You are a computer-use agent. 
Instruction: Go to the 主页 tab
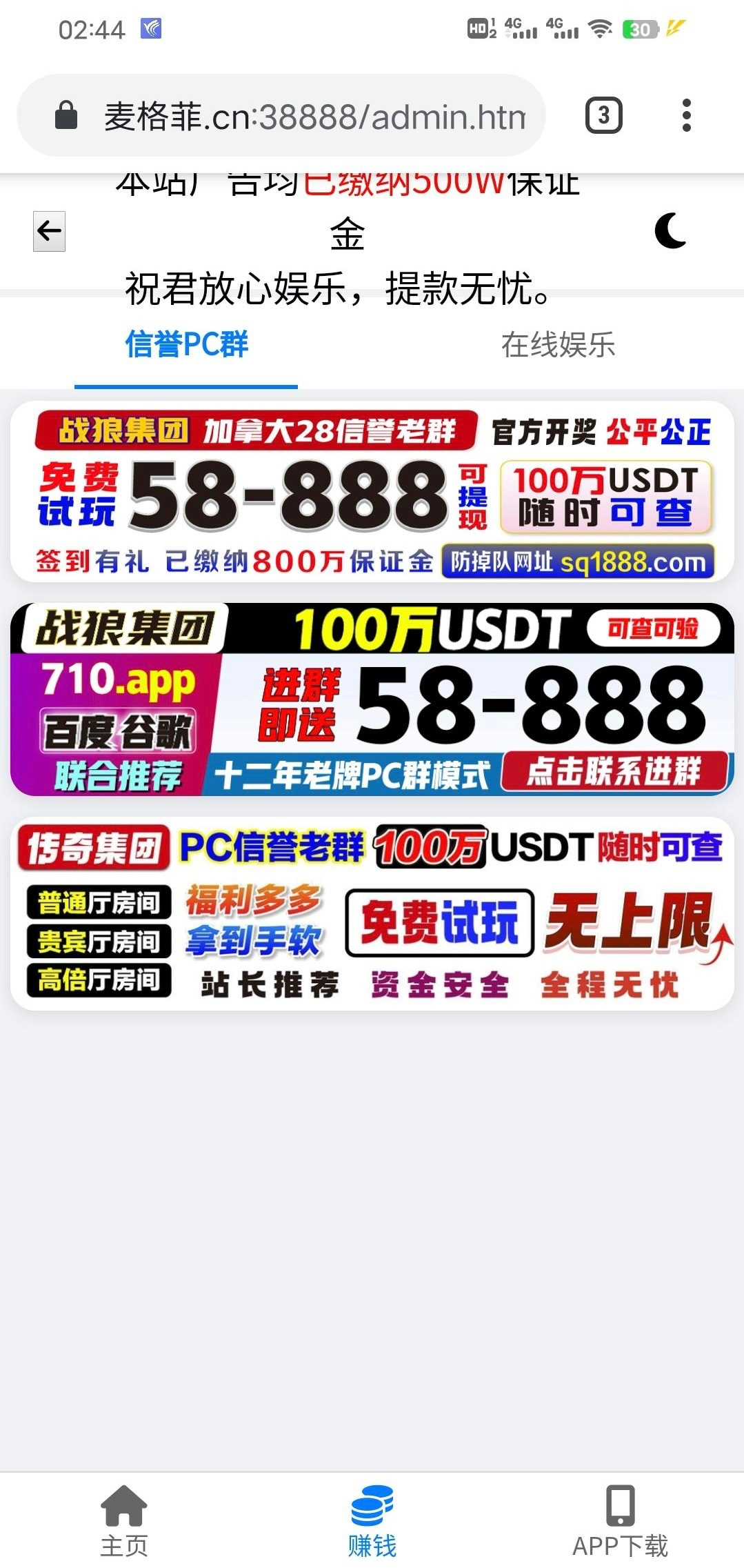[x=124, y=1520]
